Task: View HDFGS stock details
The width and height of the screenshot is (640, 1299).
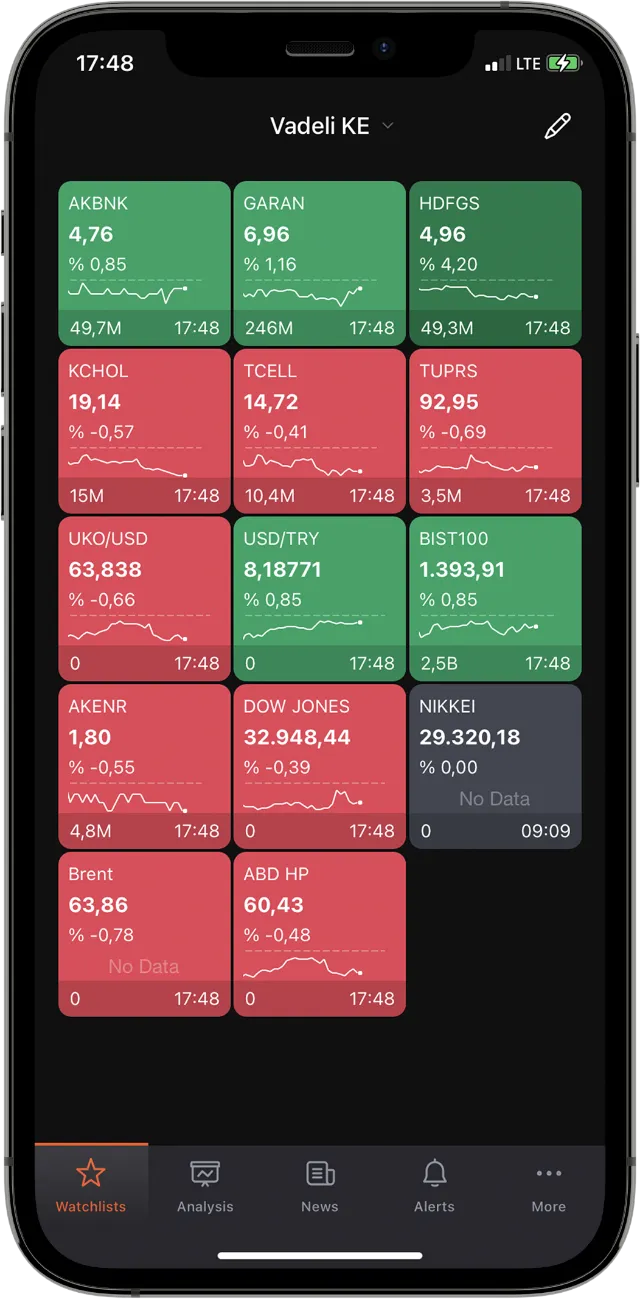Action: pos(495,263)
